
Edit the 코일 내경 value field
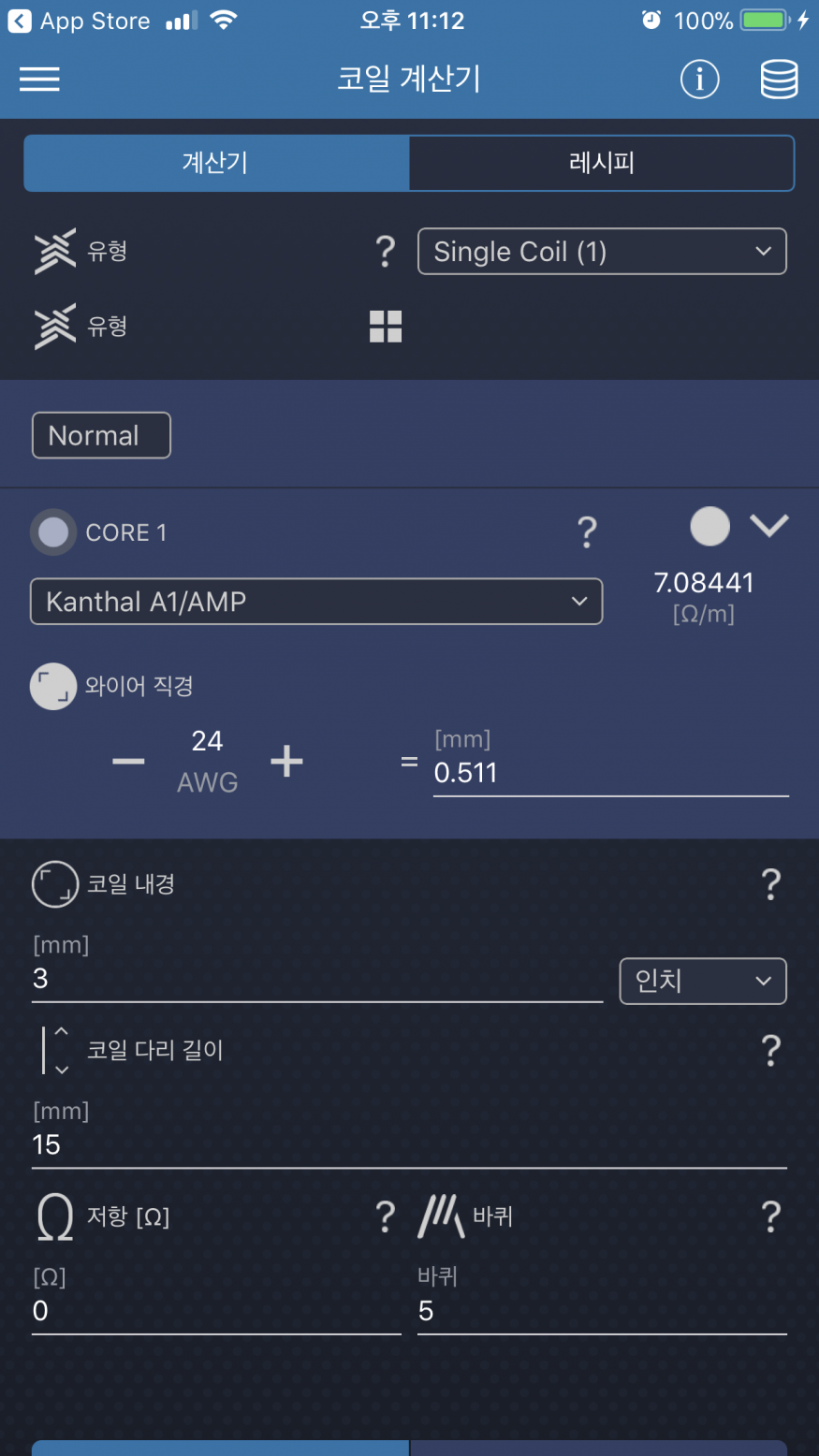[317, 979]
